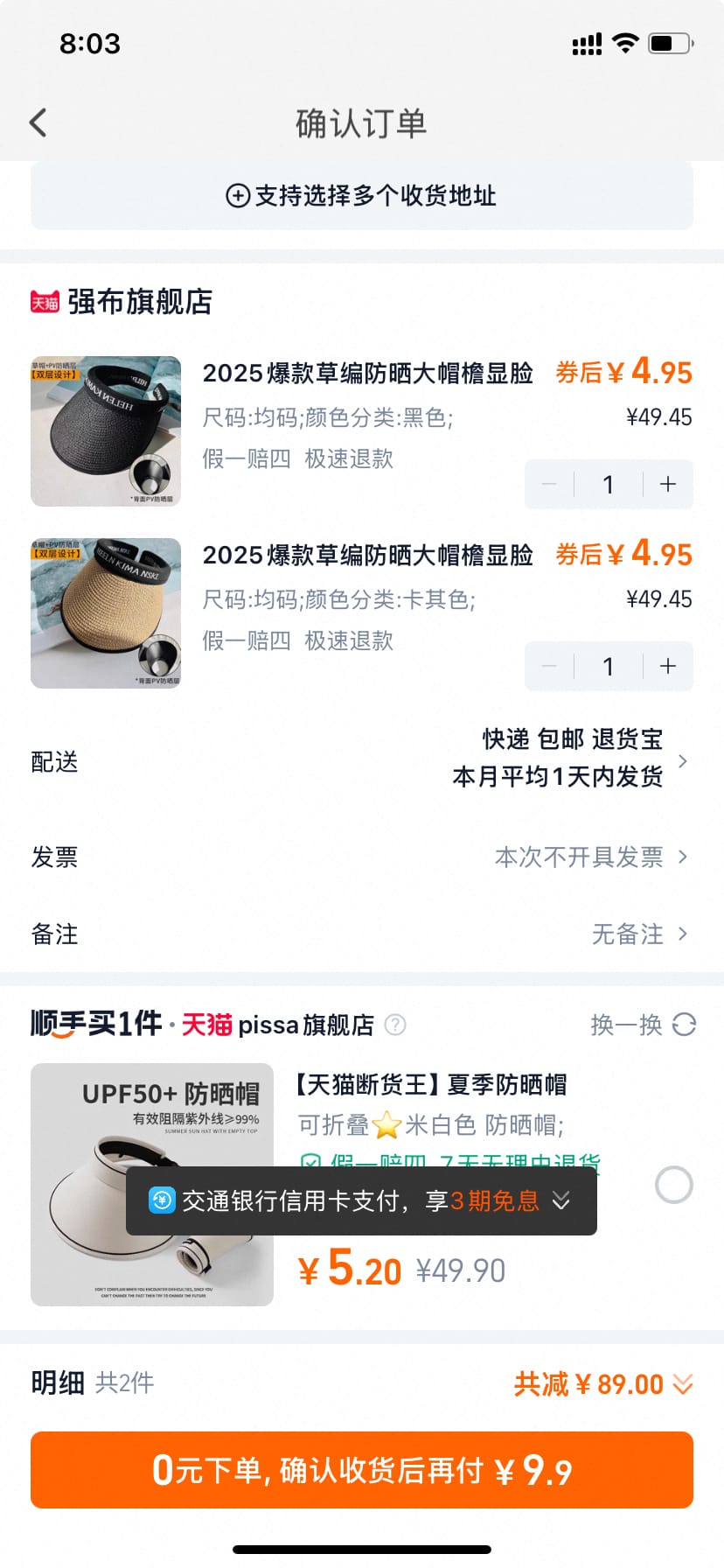Viewport: 724px width, 1568px height.
Task: Open the 强布旗舰店 store page
Action: [x=136, y=301]
